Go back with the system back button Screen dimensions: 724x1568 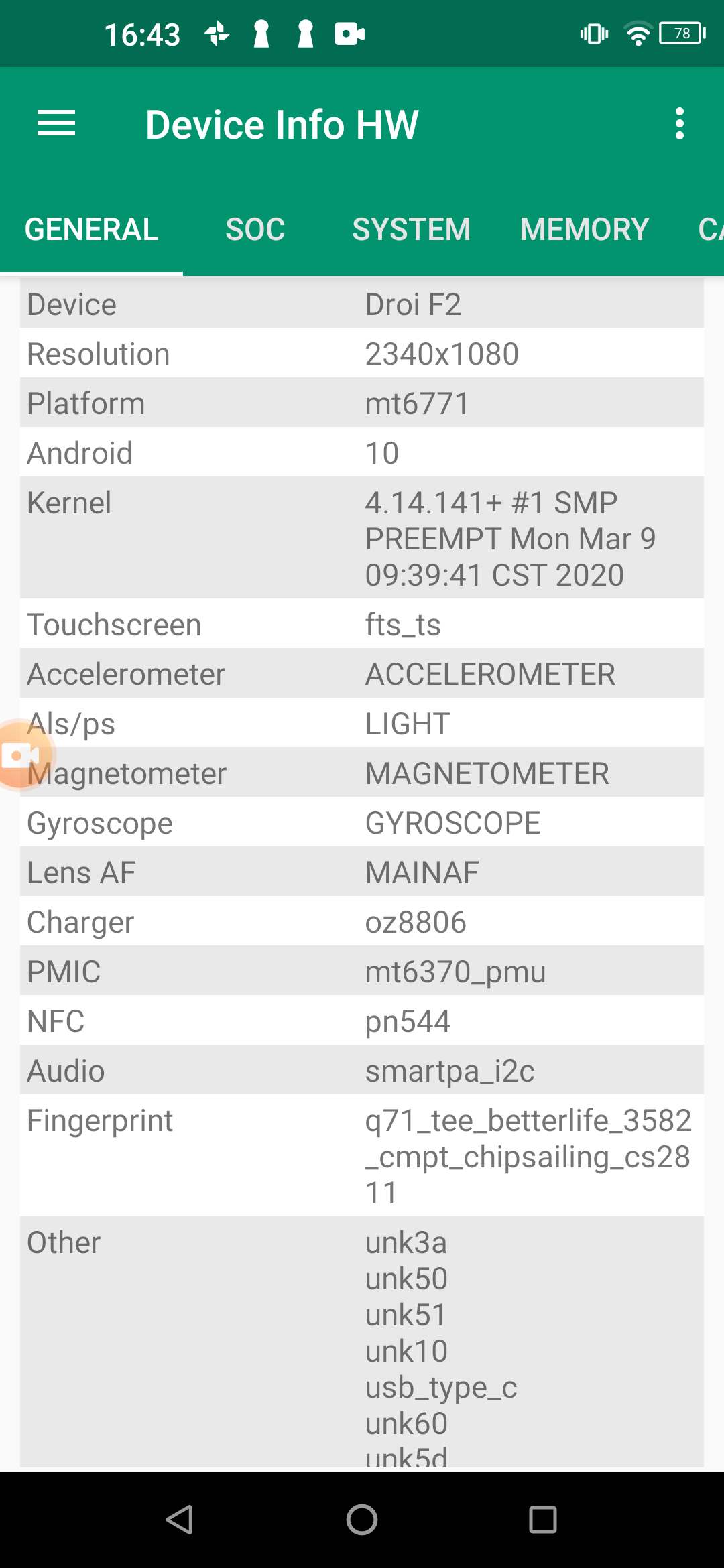(180, 1519)
